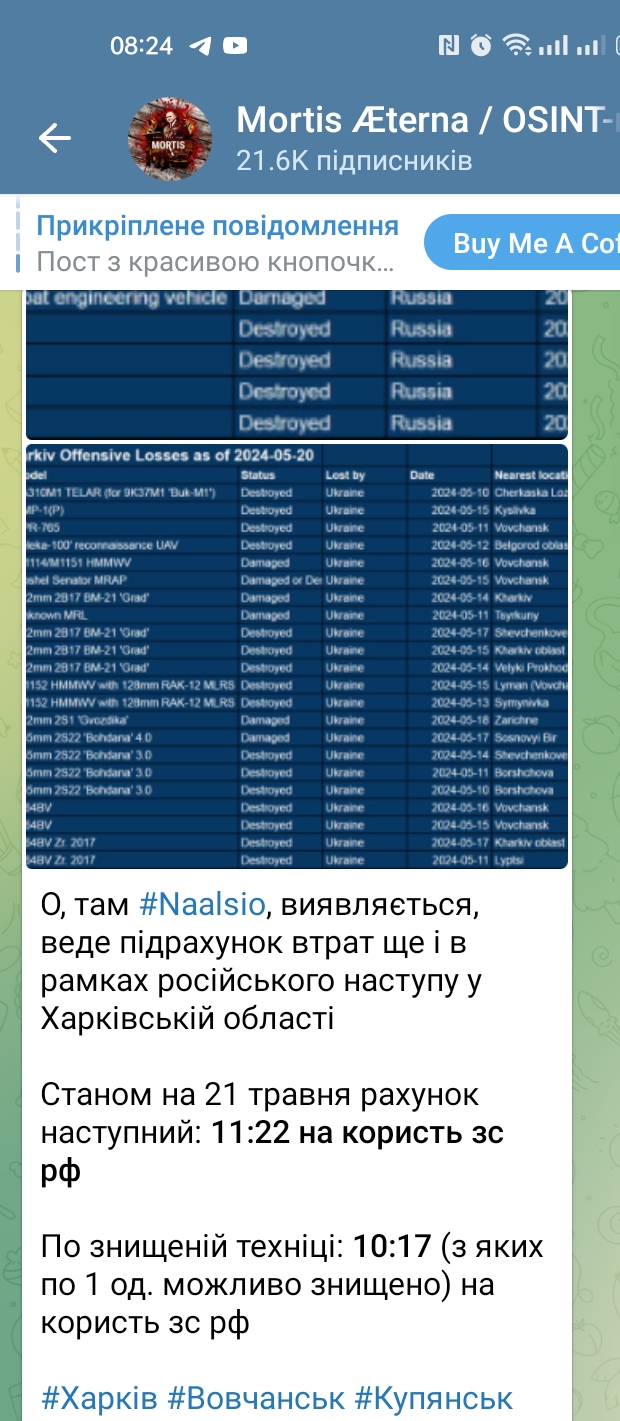This screenshot has width=620, height=1421.
Task: Open the #Харків hashtag
Action: [x=99, y=1398]
